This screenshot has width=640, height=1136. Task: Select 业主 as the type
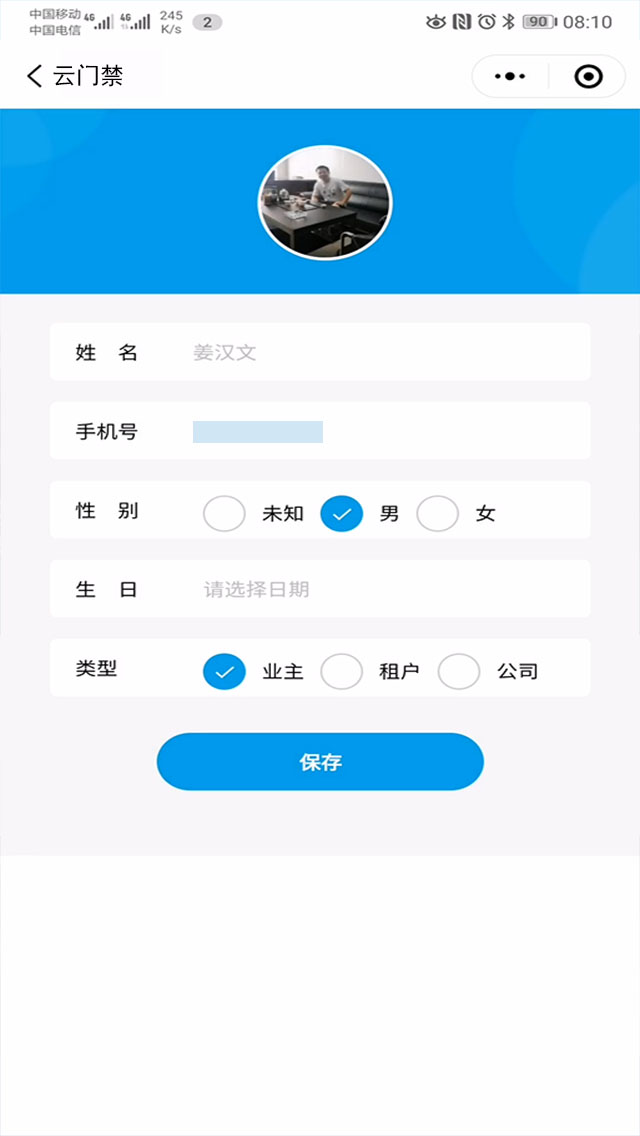click(225, 671)
